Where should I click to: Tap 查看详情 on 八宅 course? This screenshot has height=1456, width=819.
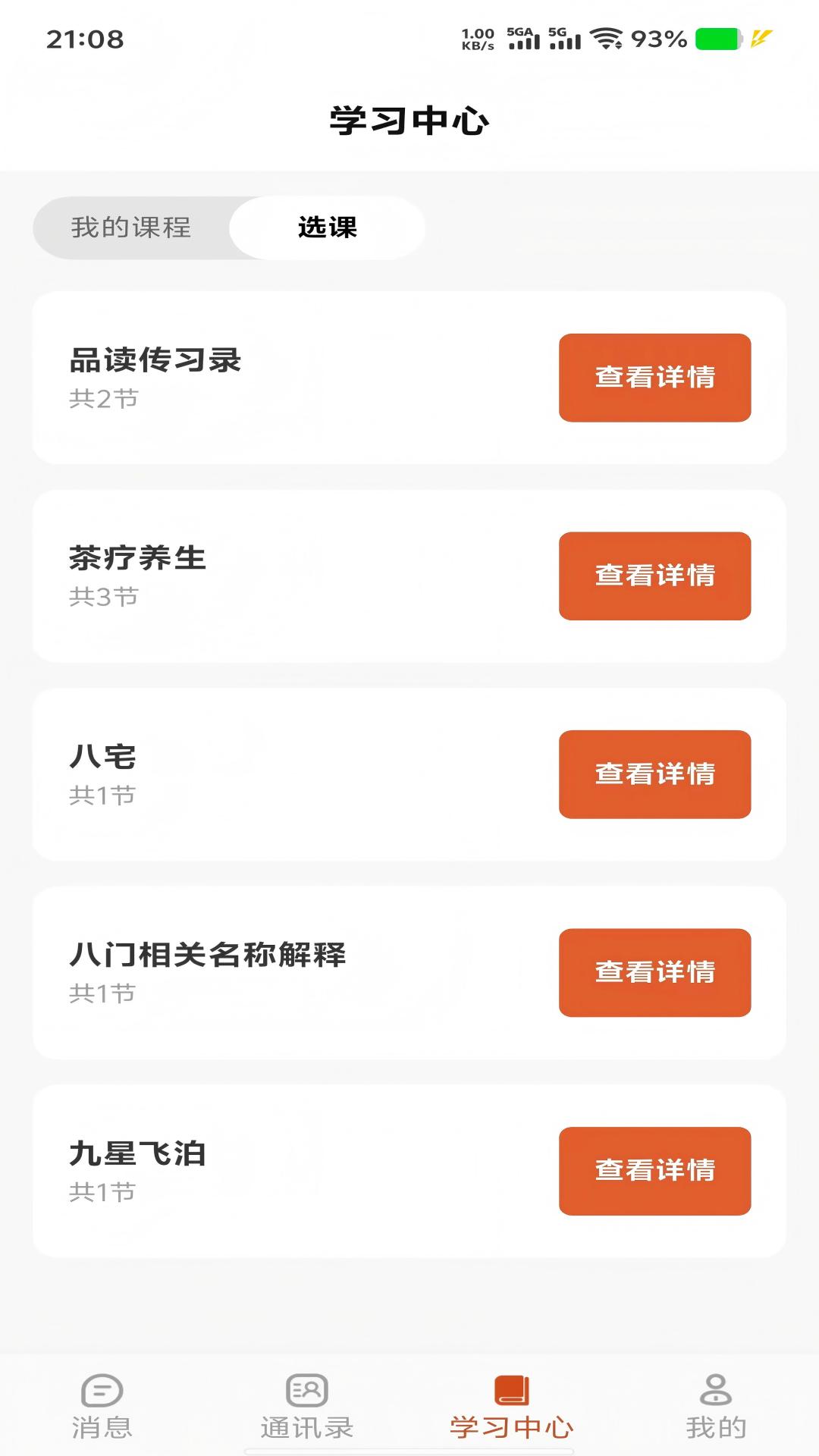(x=654, y=775)
